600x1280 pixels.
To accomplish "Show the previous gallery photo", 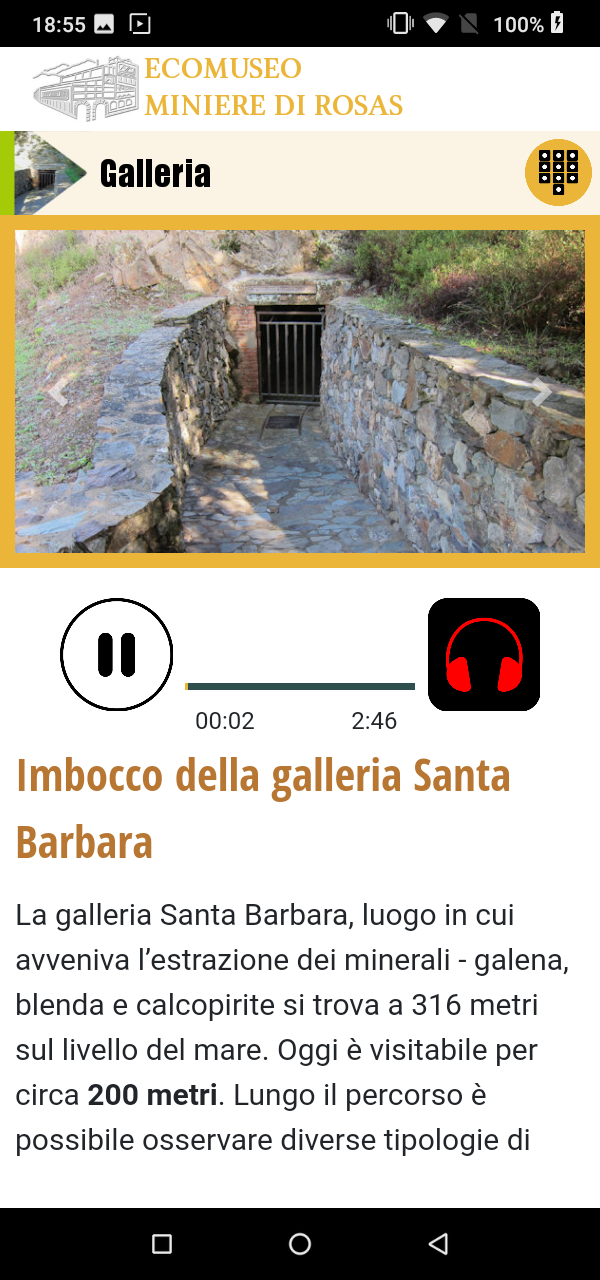I will pos(58,393).
